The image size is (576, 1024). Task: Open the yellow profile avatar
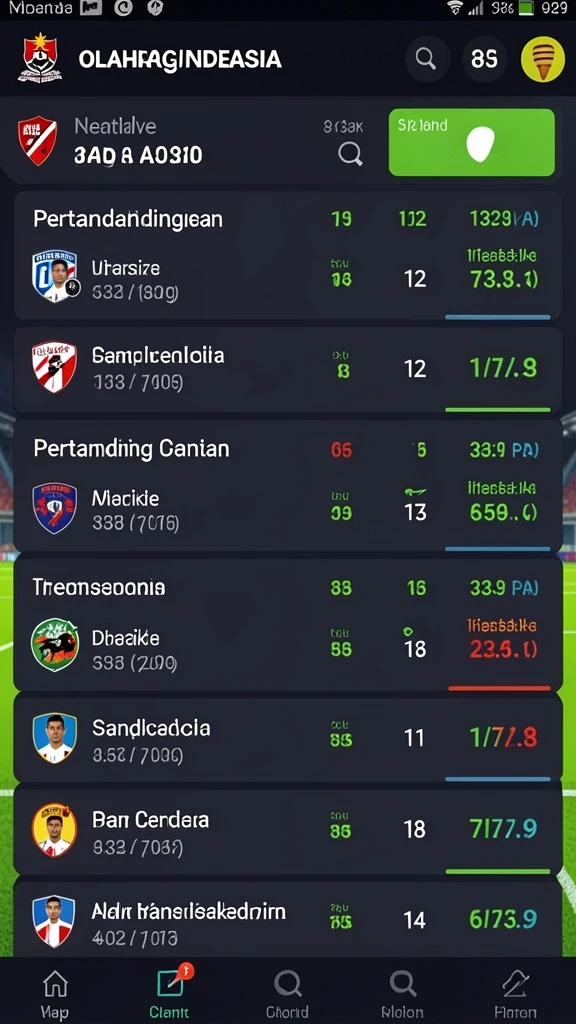point(543,59)
